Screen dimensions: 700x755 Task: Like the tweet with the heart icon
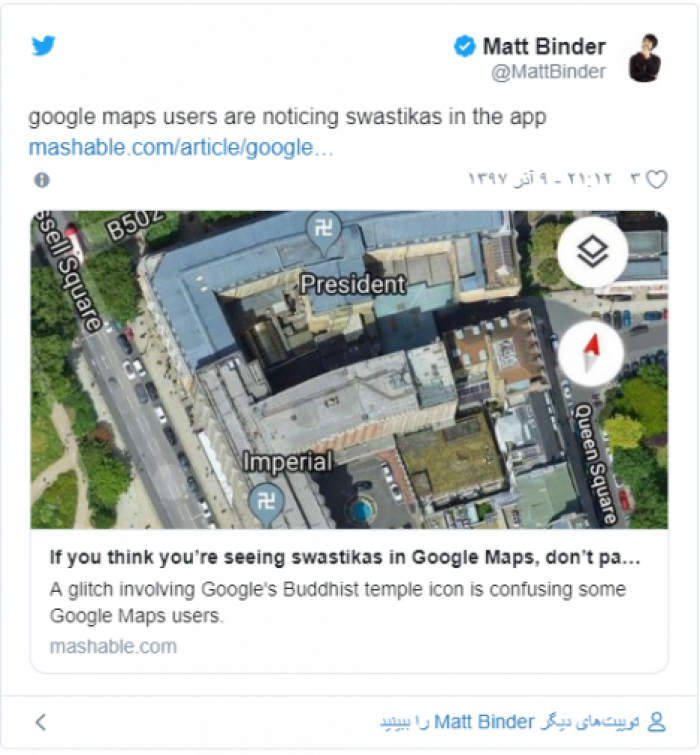coord(656,180)
